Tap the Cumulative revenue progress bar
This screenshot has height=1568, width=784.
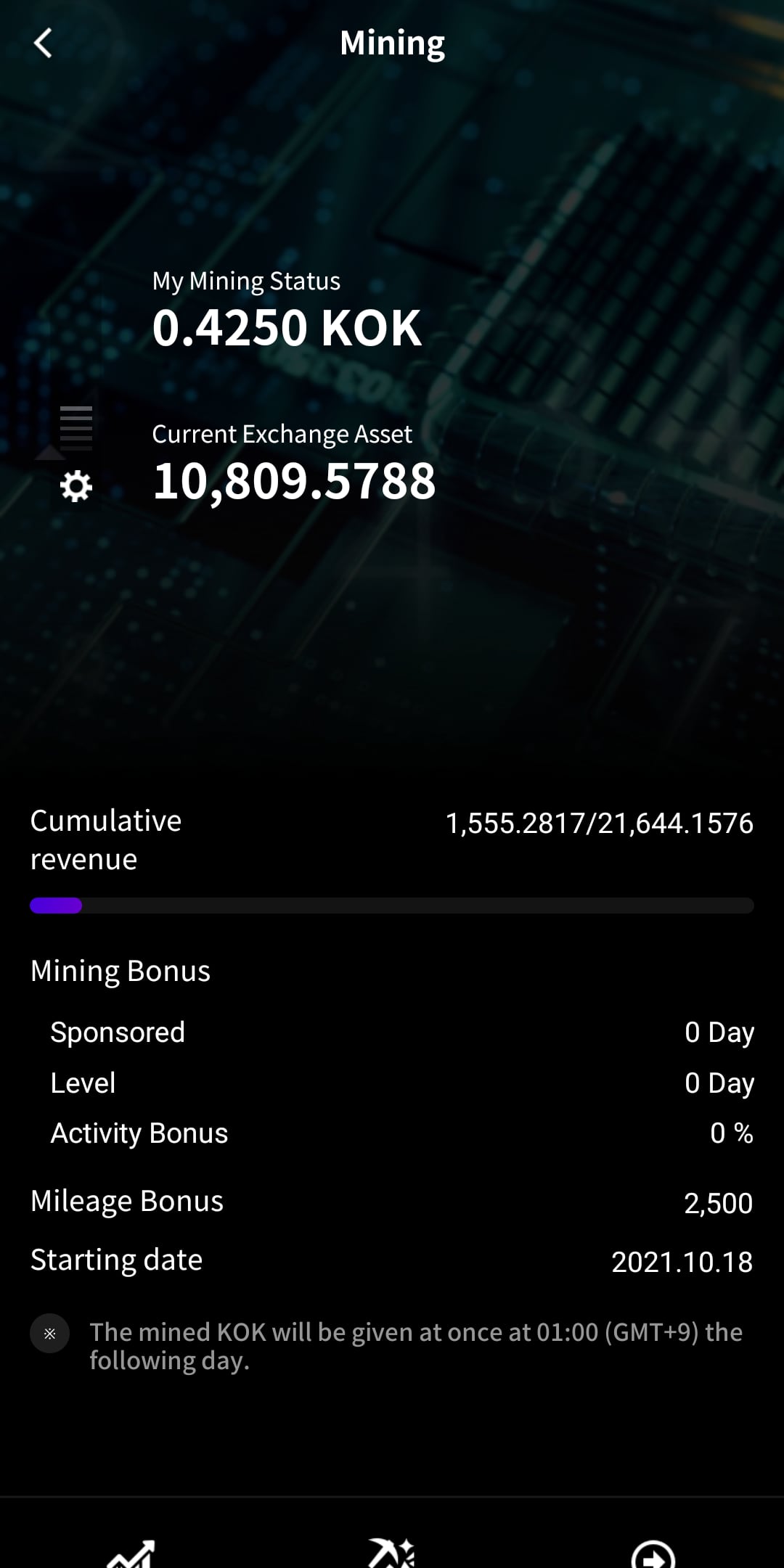[392, 905]
